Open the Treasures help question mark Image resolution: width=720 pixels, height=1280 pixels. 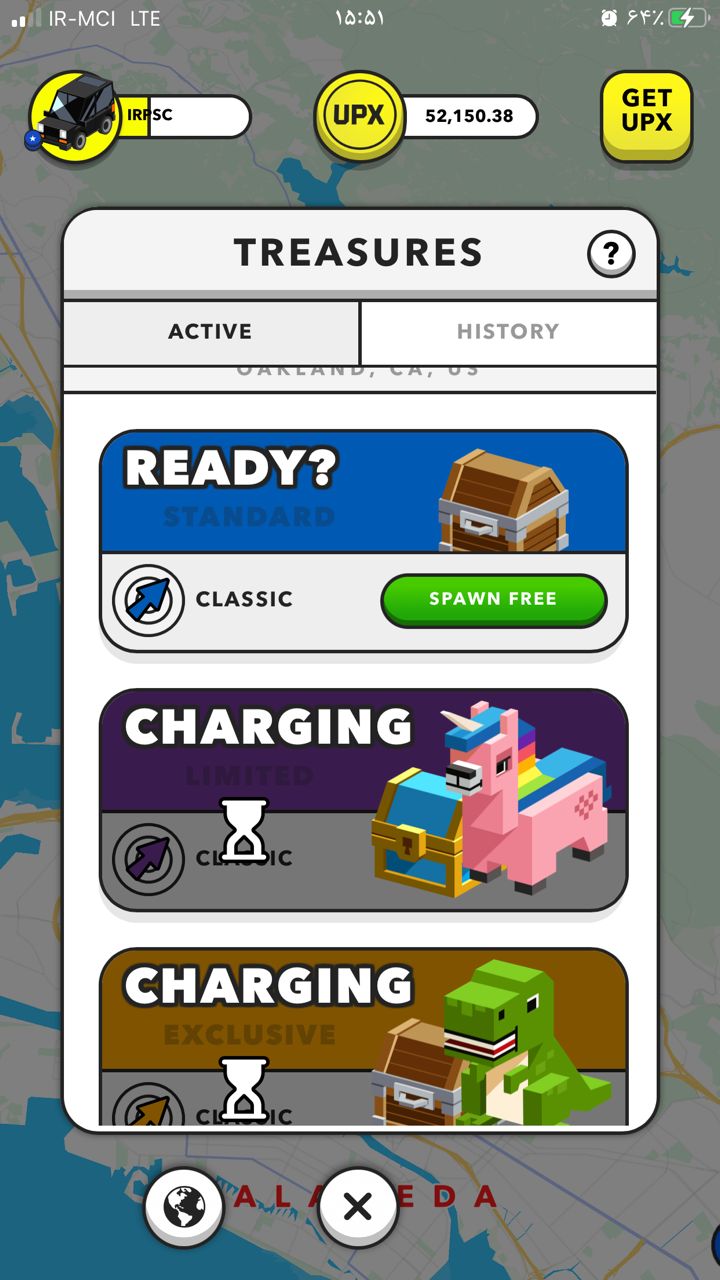(610, 256)
